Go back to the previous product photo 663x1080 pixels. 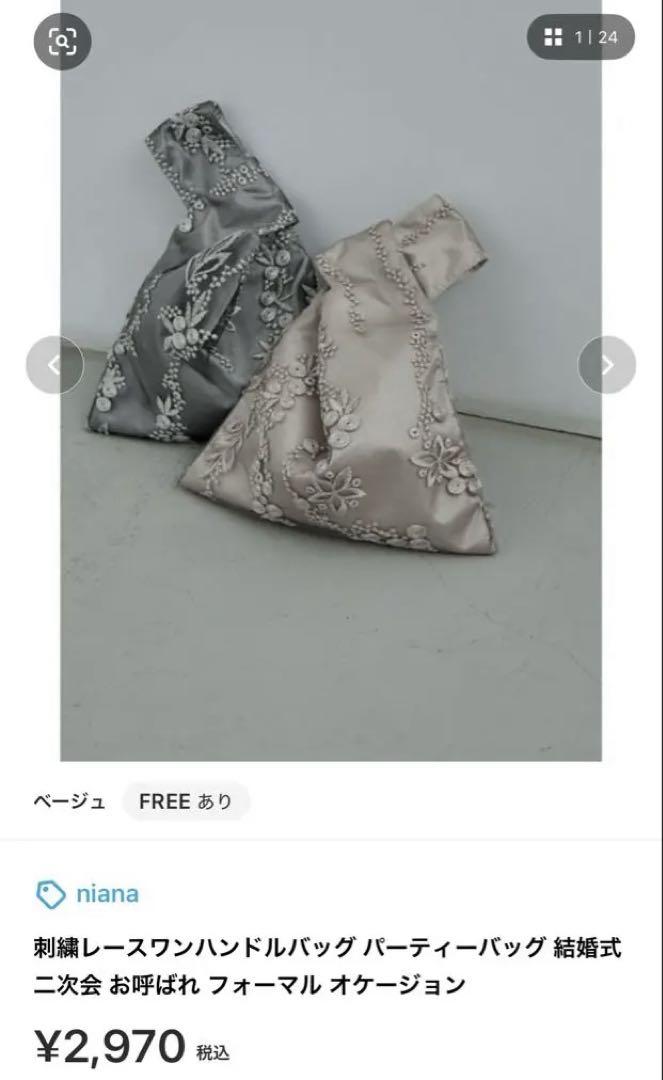(x=54, y=365)
